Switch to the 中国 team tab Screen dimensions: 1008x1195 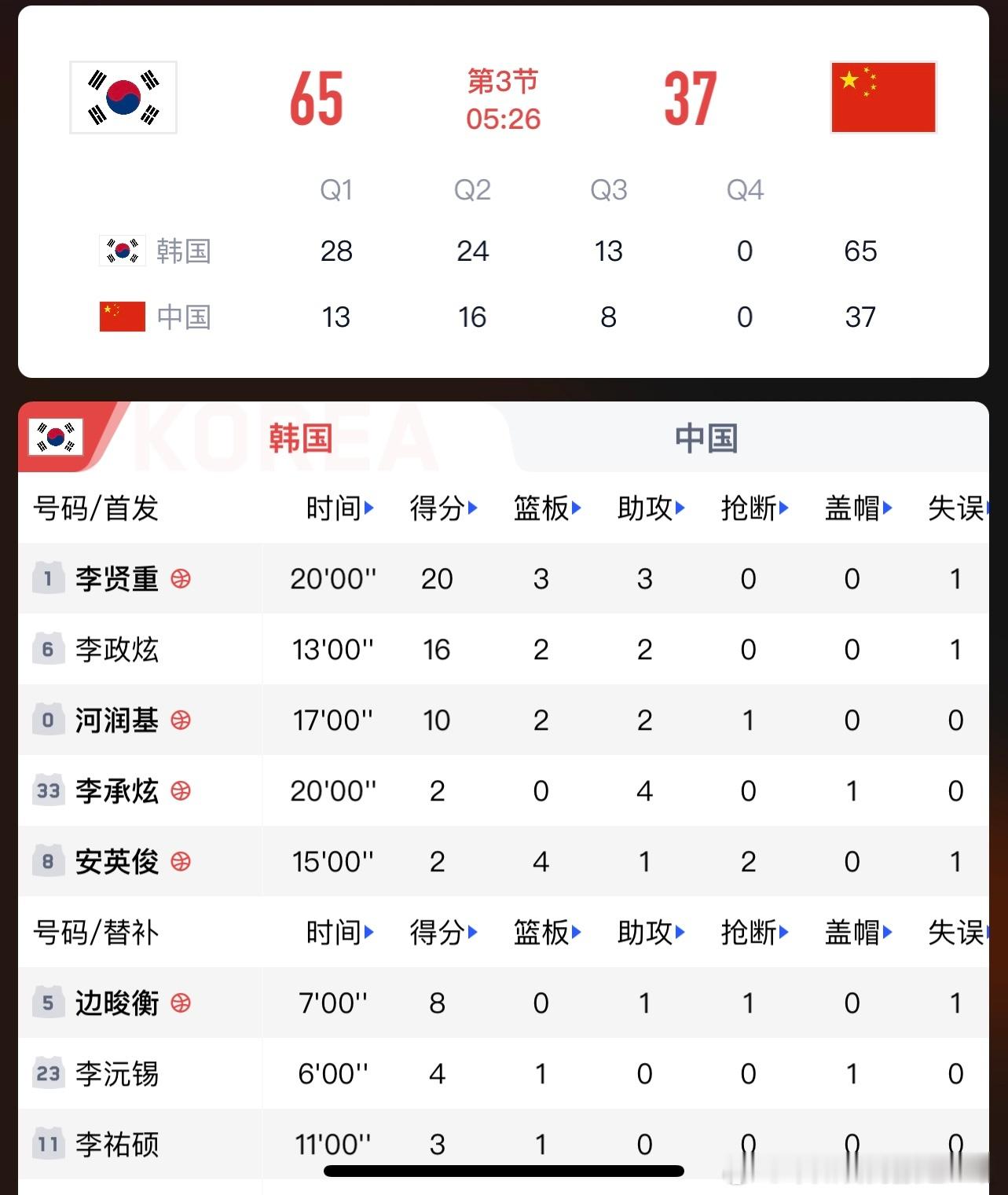706,439
